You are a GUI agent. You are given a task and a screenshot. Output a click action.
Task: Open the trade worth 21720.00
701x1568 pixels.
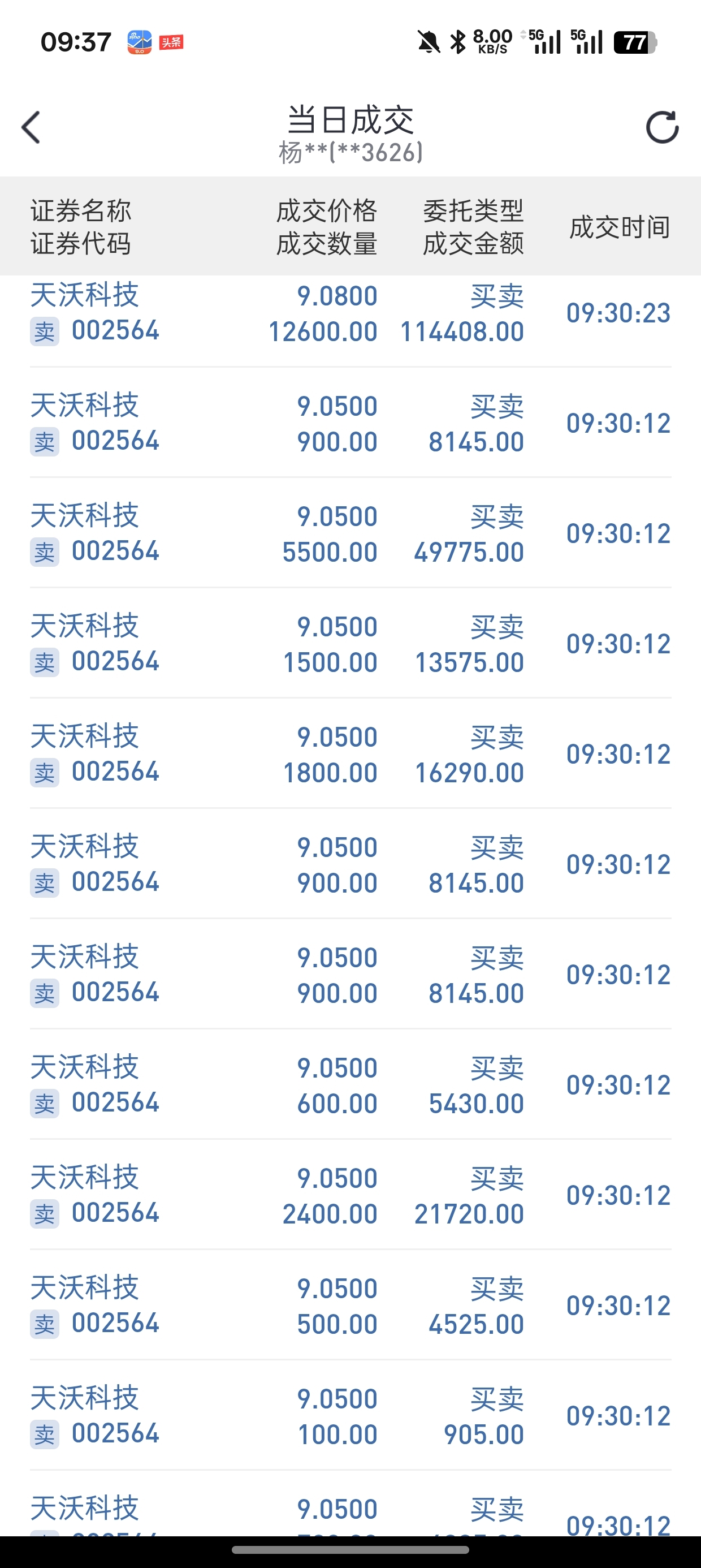(x=350, y=1195)
